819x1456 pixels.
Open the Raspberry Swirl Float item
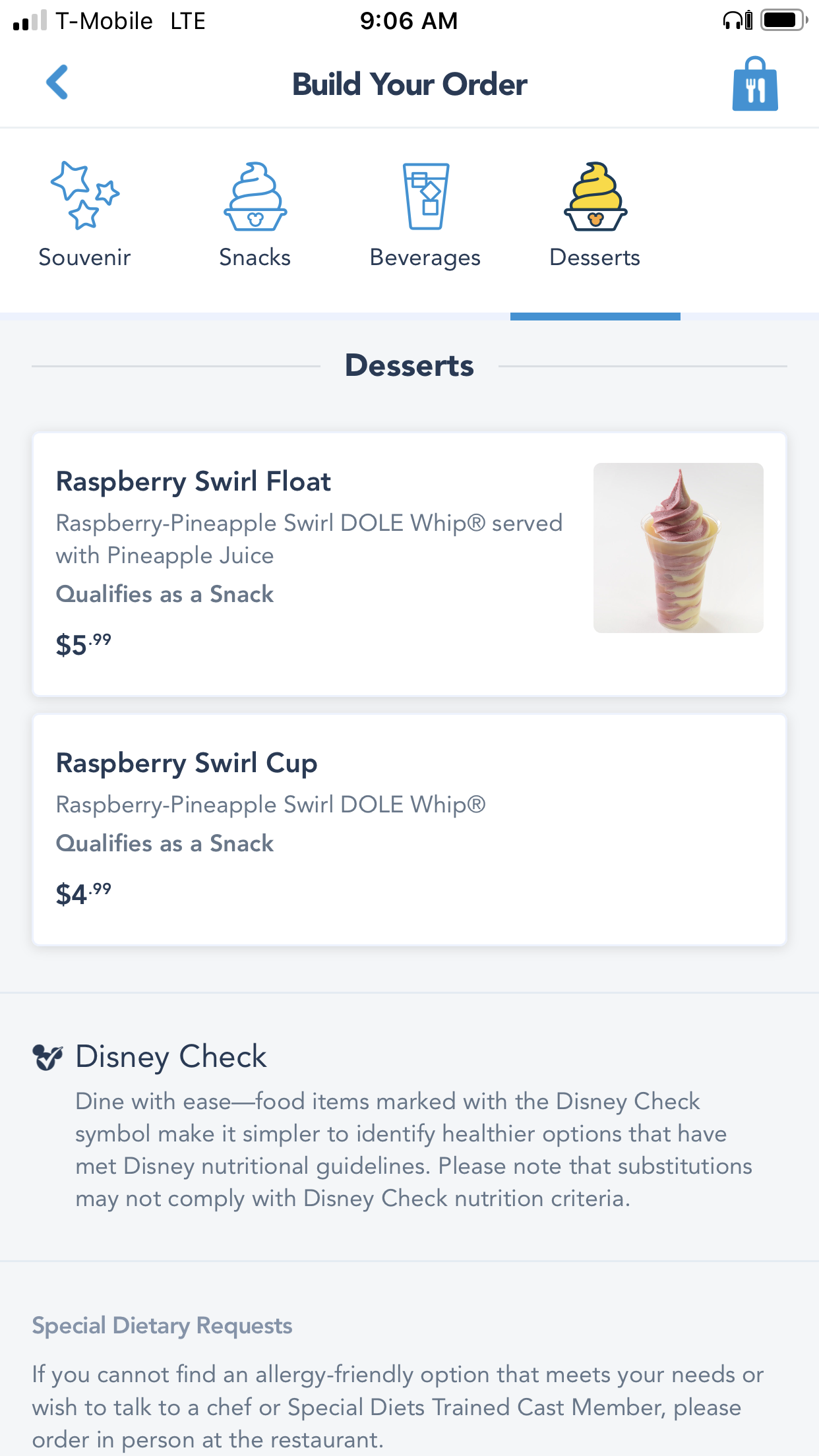[409, 564]
